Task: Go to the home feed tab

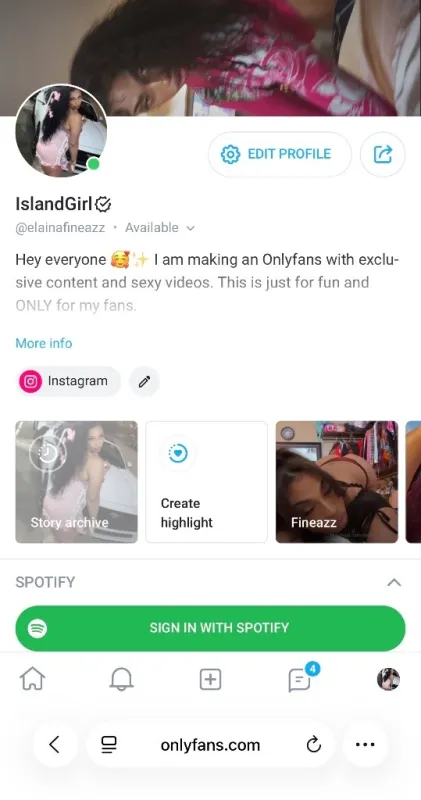Action: coord(33,680)
